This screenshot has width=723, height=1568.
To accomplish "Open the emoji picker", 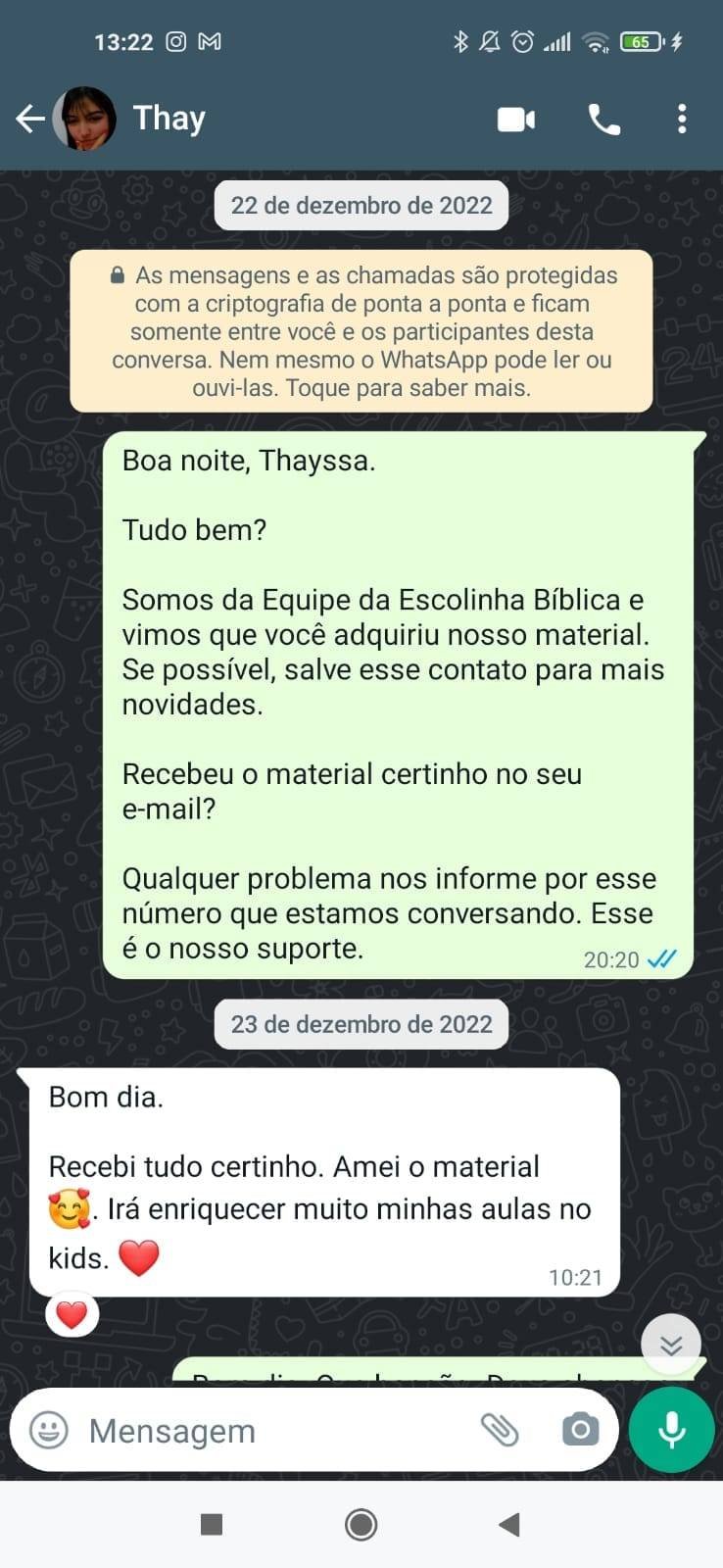I will (49, 1430).
